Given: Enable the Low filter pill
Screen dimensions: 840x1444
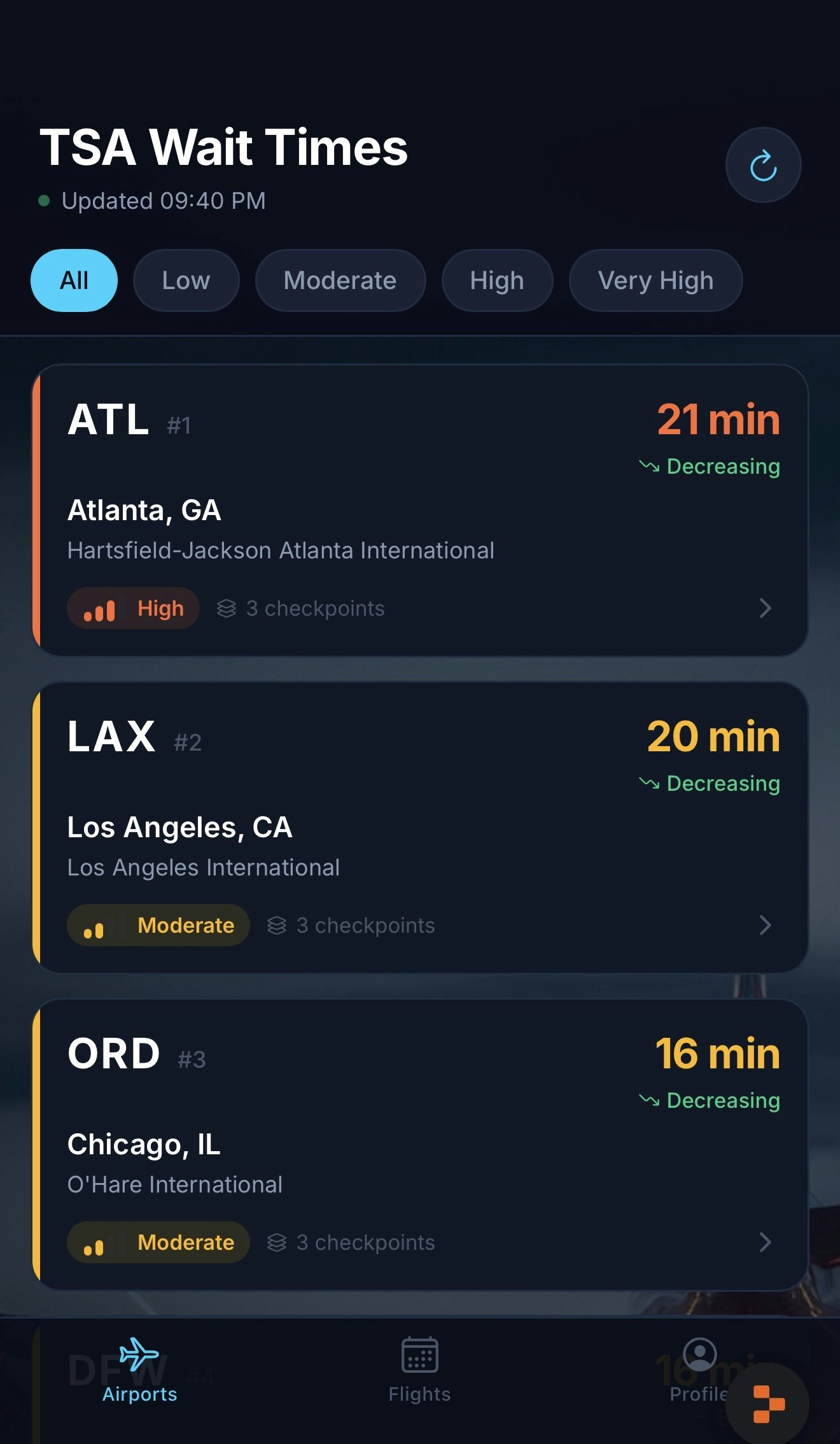Looking at the screenshot, I should pyautogui.click(x=186, y=280).
